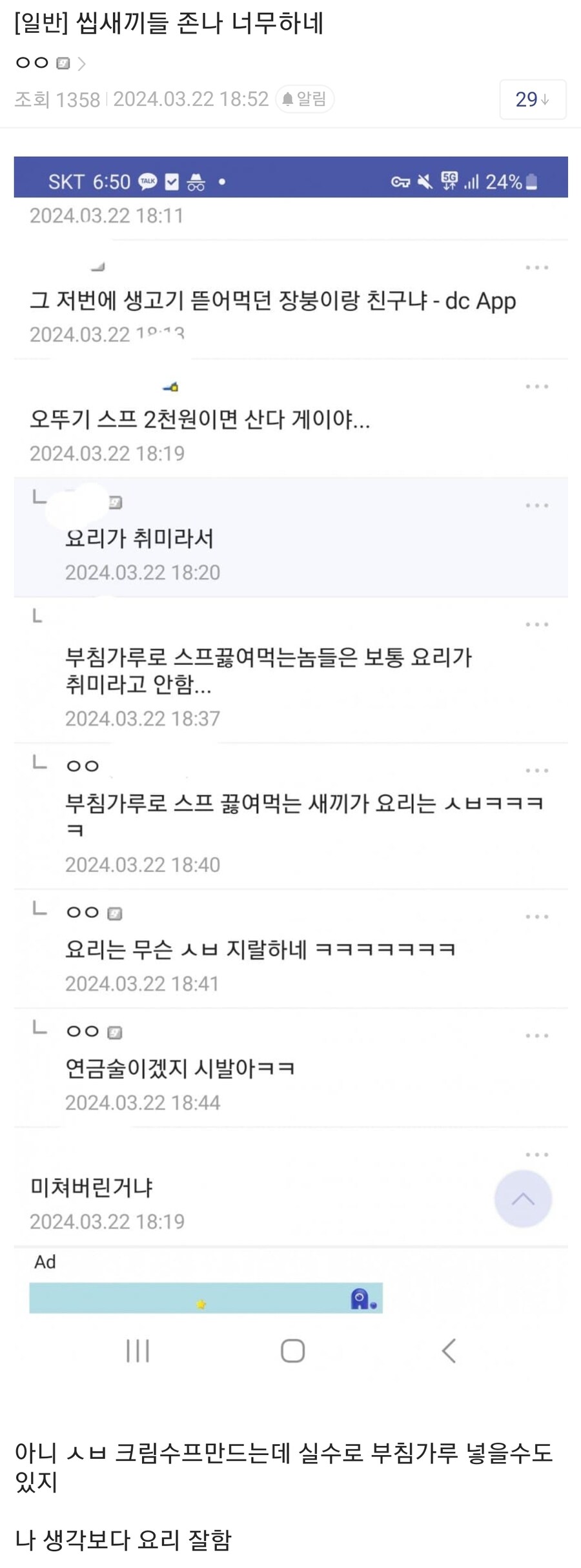Tap the Ad banner at the bottom
This screenshot has height=1568, width=581.
[205, 1296]
